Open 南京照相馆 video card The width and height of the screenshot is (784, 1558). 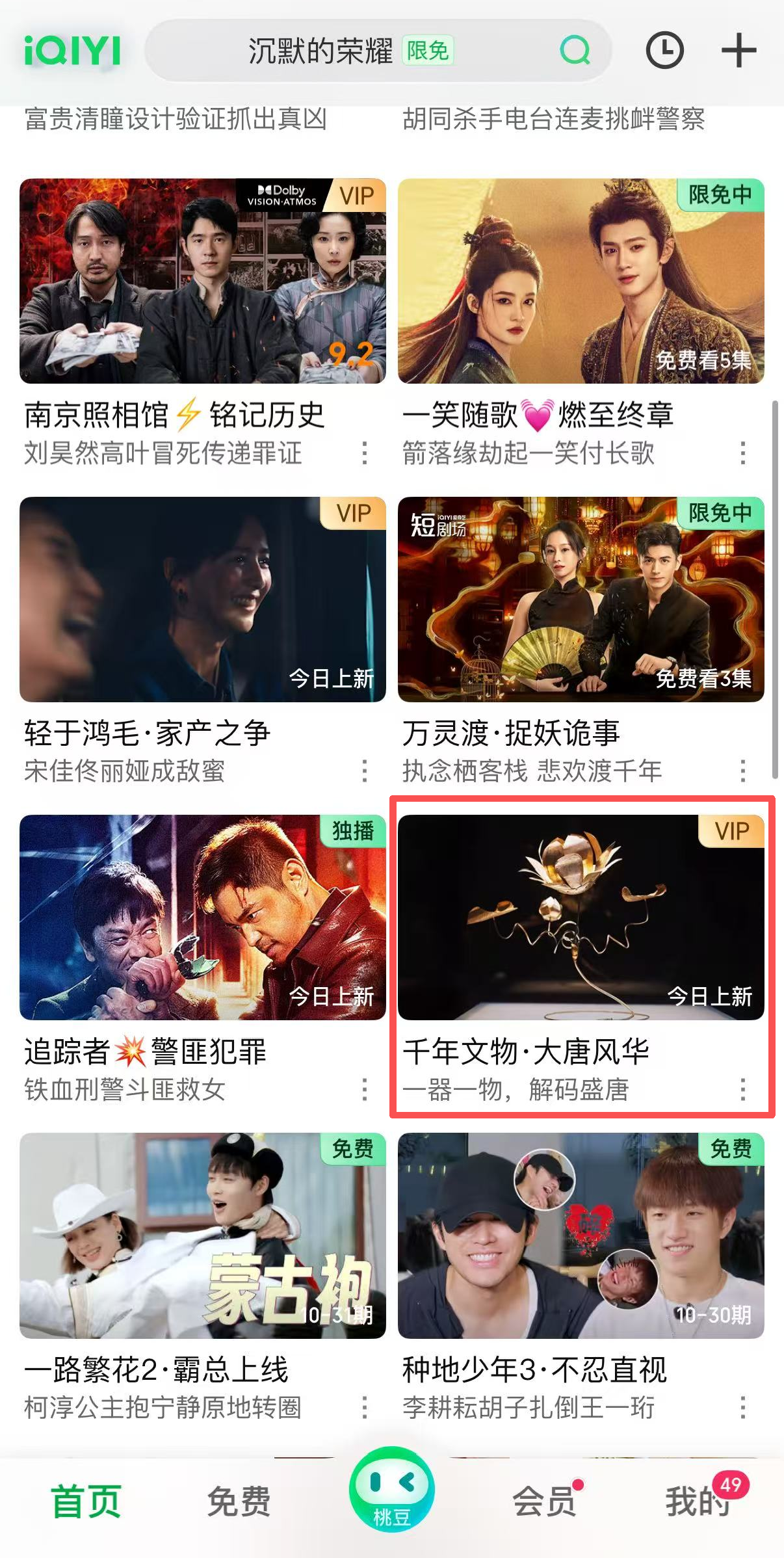[x=202, y=281]
